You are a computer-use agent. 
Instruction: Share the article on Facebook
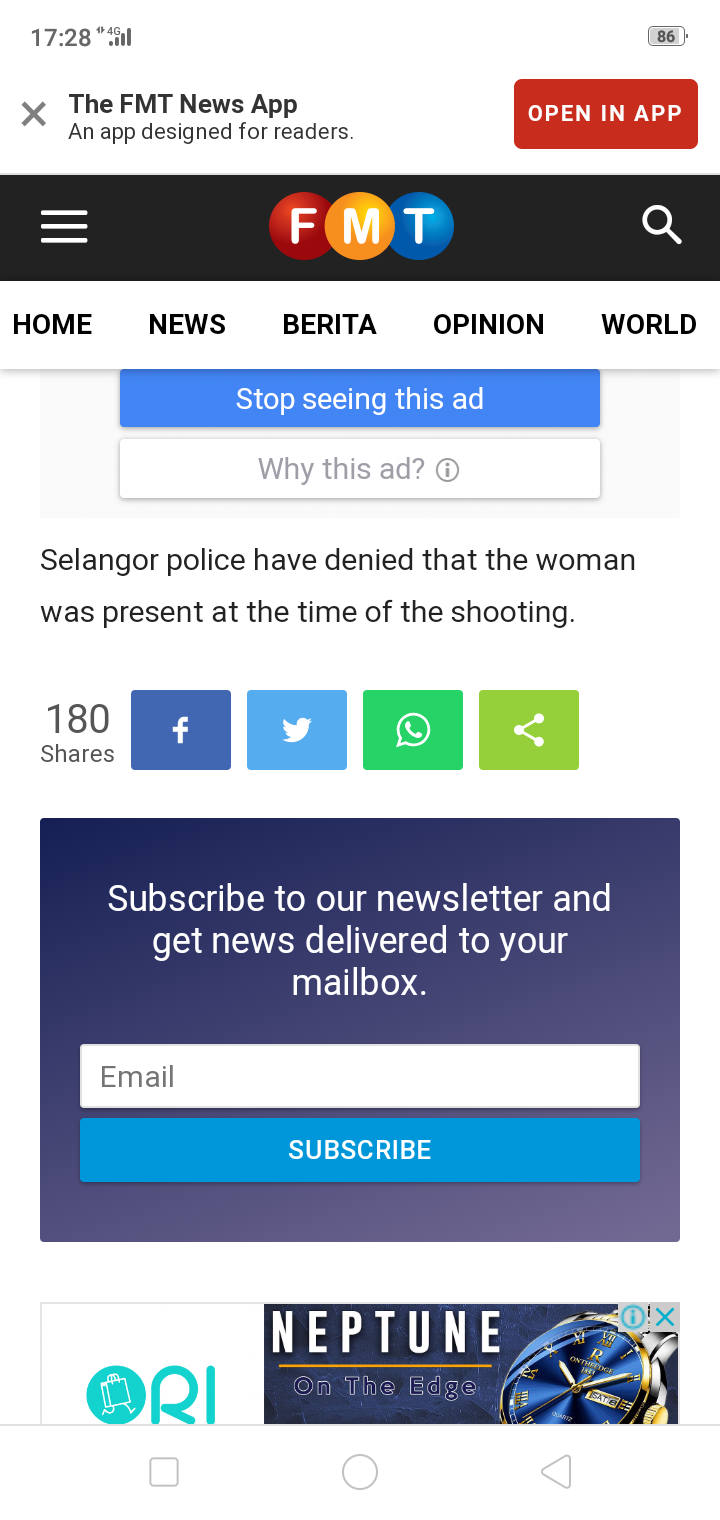pyautogui.click(x=181, y=730)
